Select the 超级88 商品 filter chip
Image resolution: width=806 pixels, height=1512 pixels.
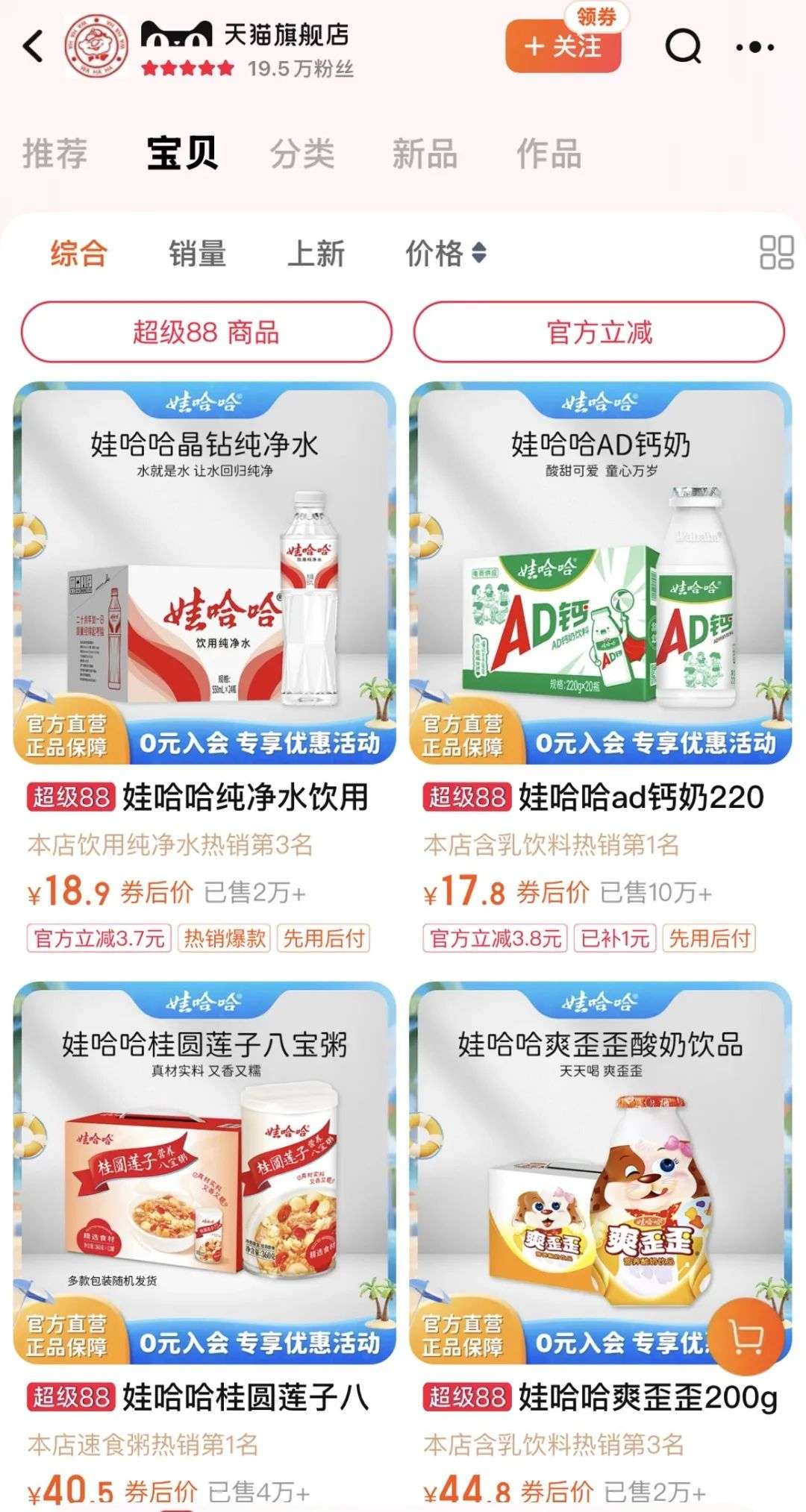click(206, 332)
